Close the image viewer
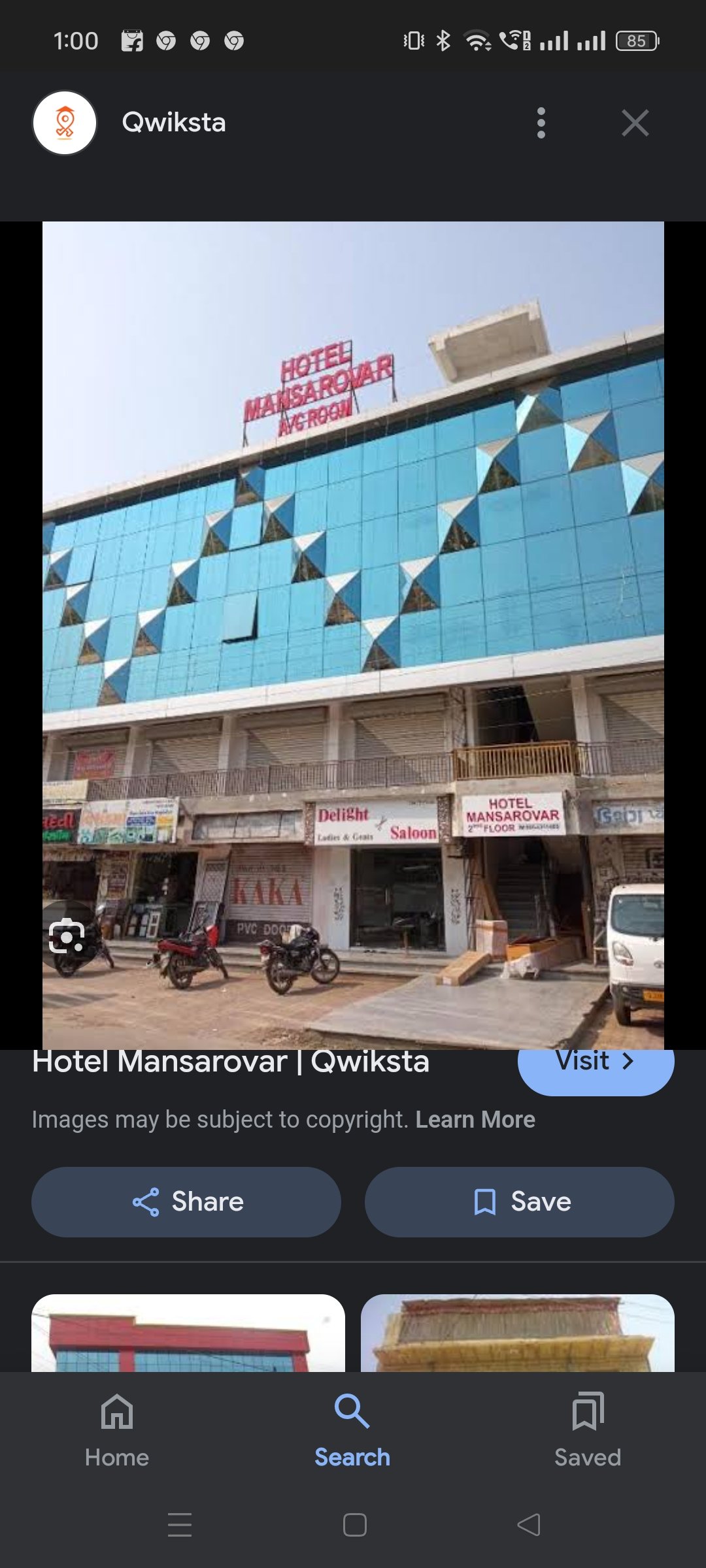Image resolution: width=706 pixels, height=1568 pixels. tap(635, 123)
